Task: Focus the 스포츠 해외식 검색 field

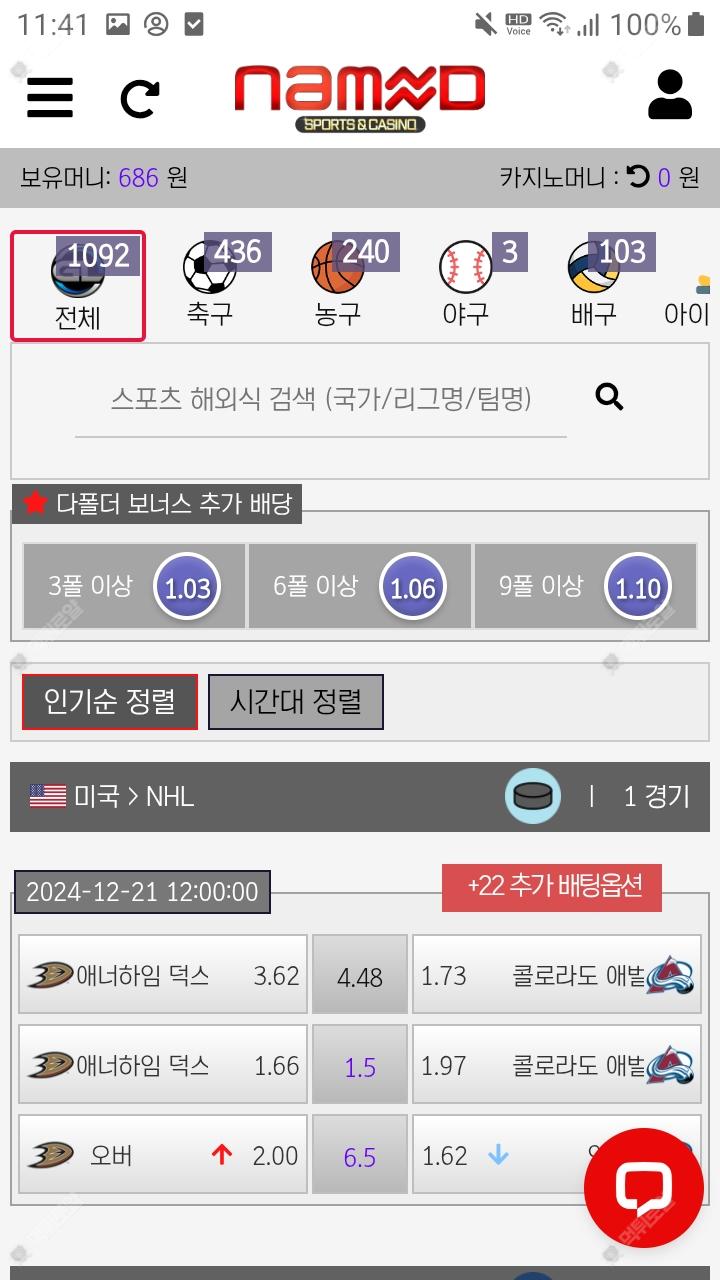Action: pos(320,400)
